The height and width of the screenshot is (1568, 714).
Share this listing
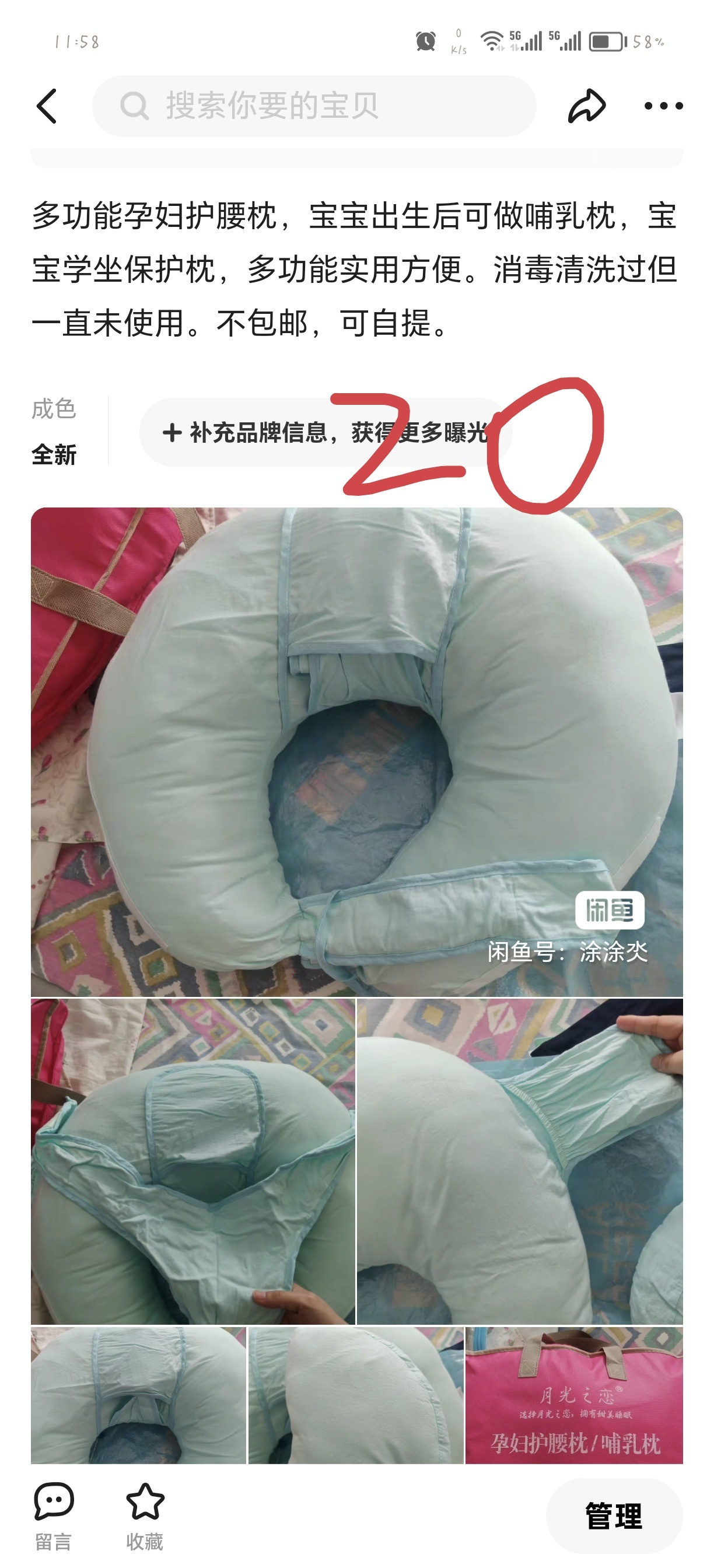586,106
